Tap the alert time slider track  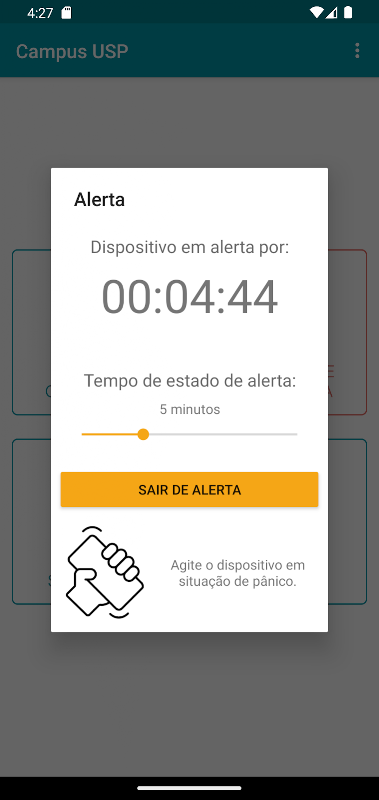[x=189, y=434]
